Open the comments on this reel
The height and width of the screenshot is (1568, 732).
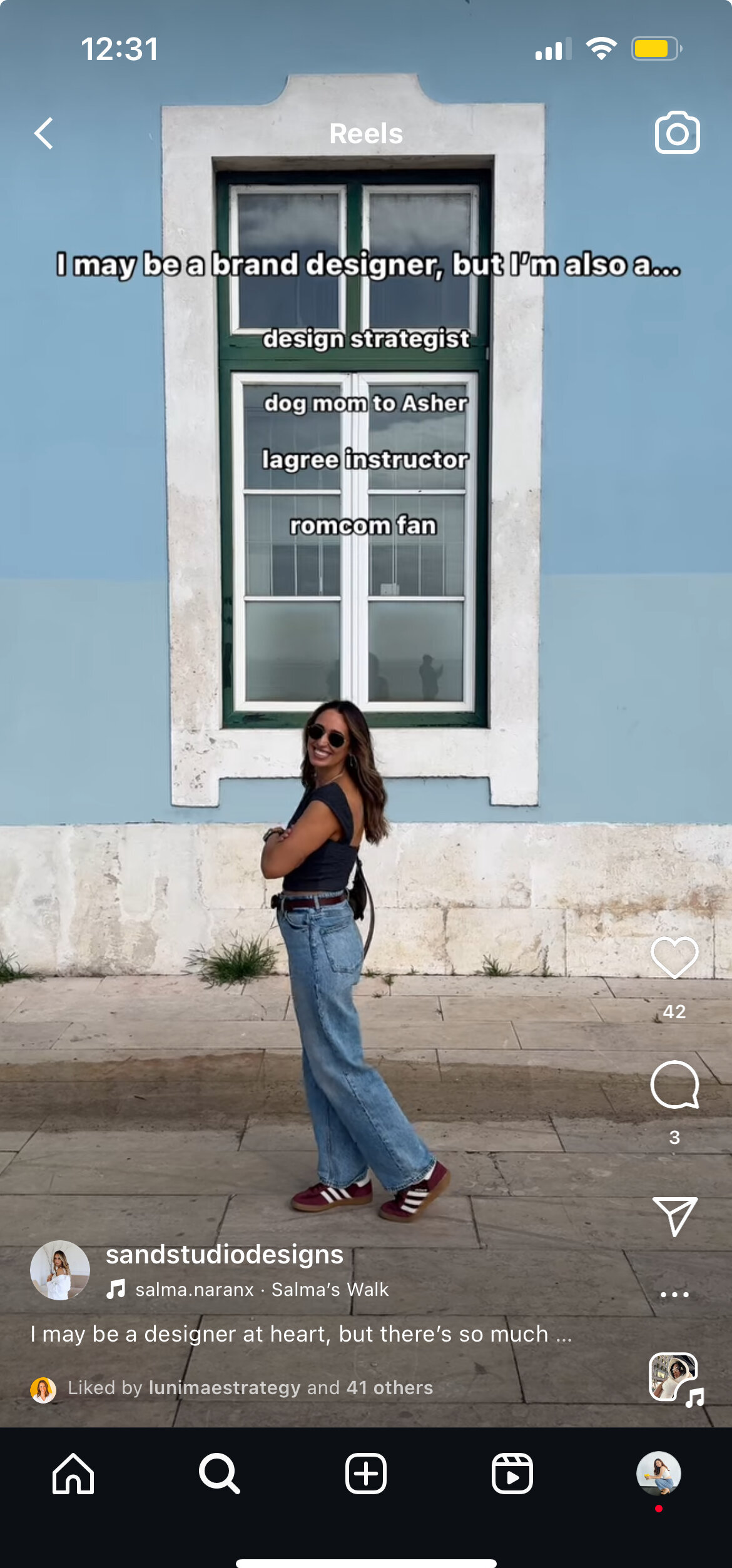point(674,1085)
